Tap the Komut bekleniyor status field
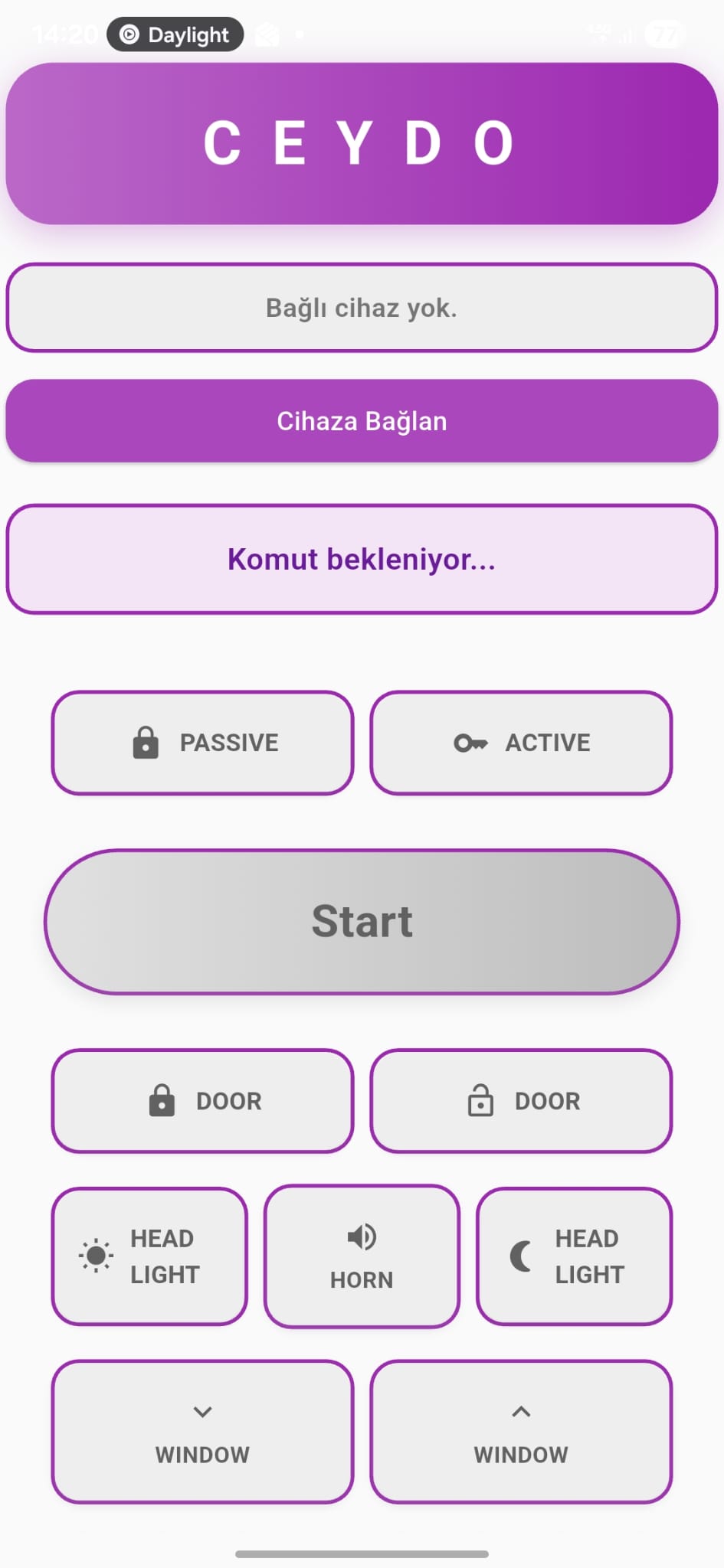The image size is (724, 1568). point(361,560)
